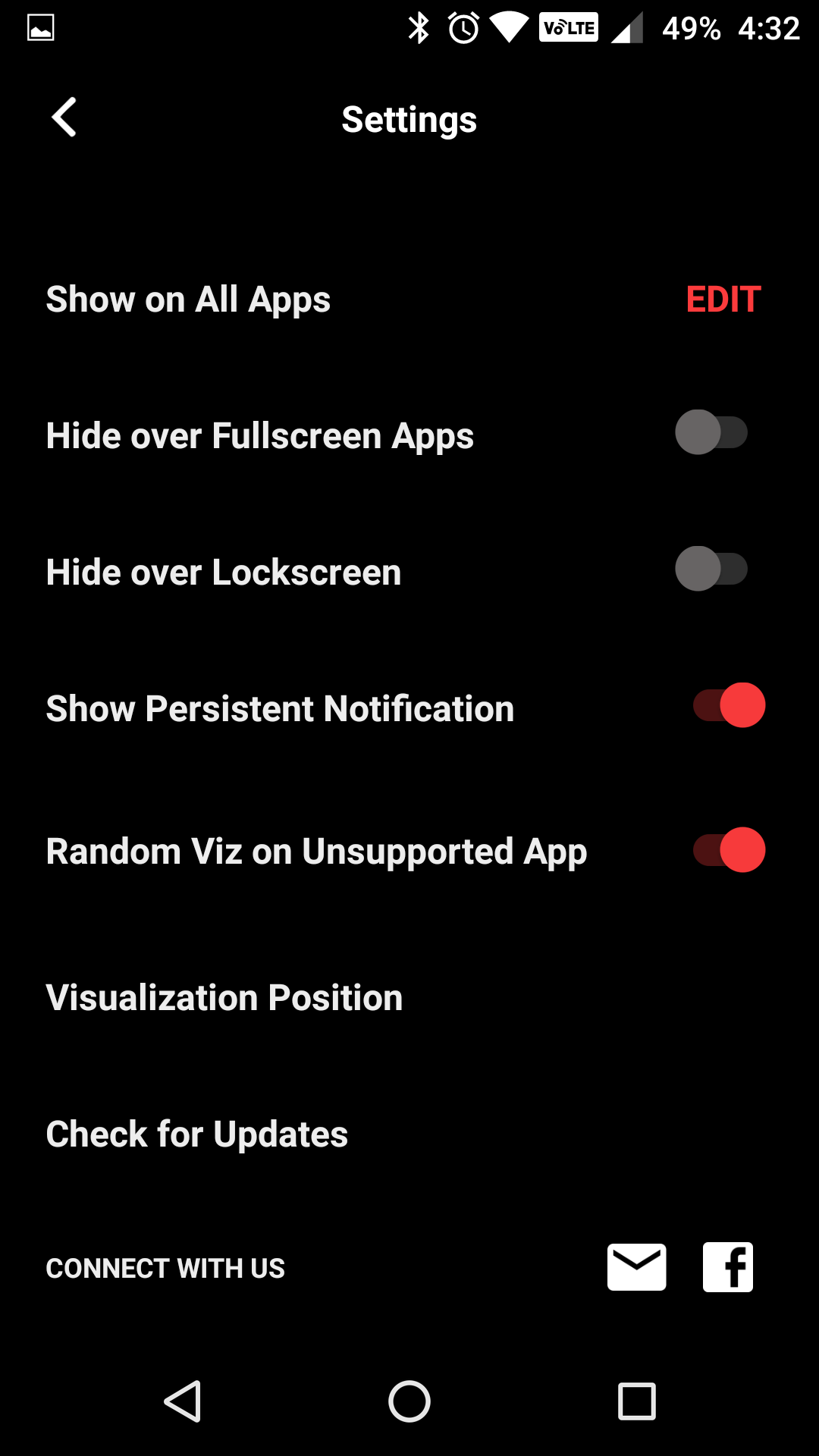The image size is (819, 1456).
Task: Tap the CONNECT WITH US section label
Action: tap(165, 1268)
